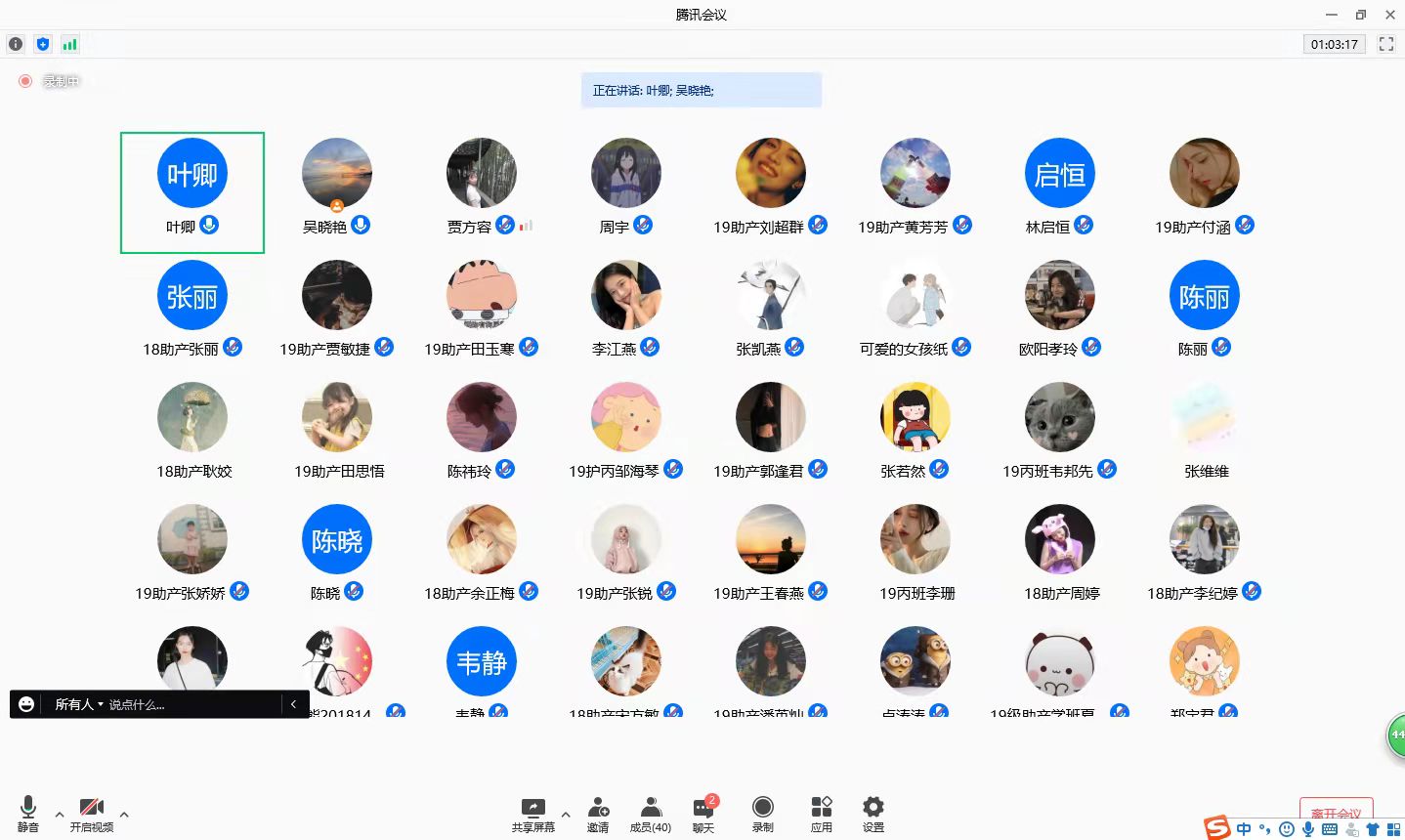Image resolution: width=1405 pixels, height=840 pixels.
Task: Open the 邀请 invite option
Action: click(x=598, y=813)
